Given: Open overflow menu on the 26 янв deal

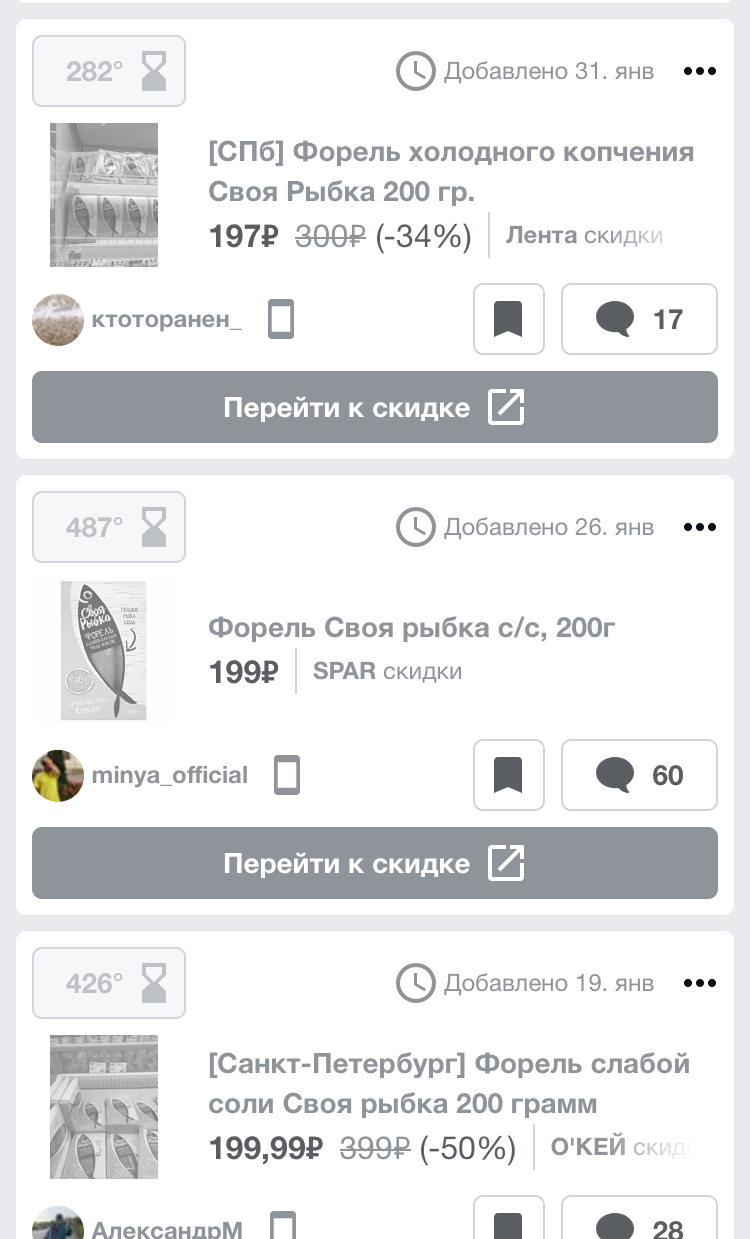Looking at the screenshot, I should click(x=700, y=527).
